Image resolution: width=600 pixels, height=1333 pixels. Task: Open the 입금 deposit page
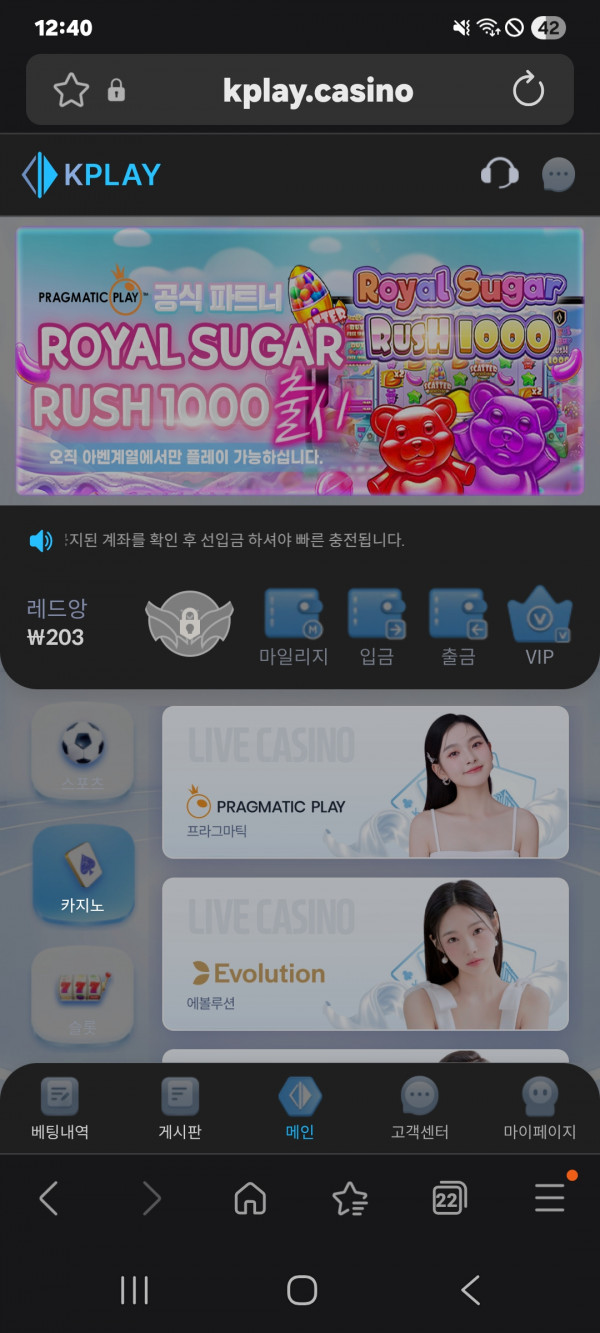pyautogui.click(x=376, y=626)
